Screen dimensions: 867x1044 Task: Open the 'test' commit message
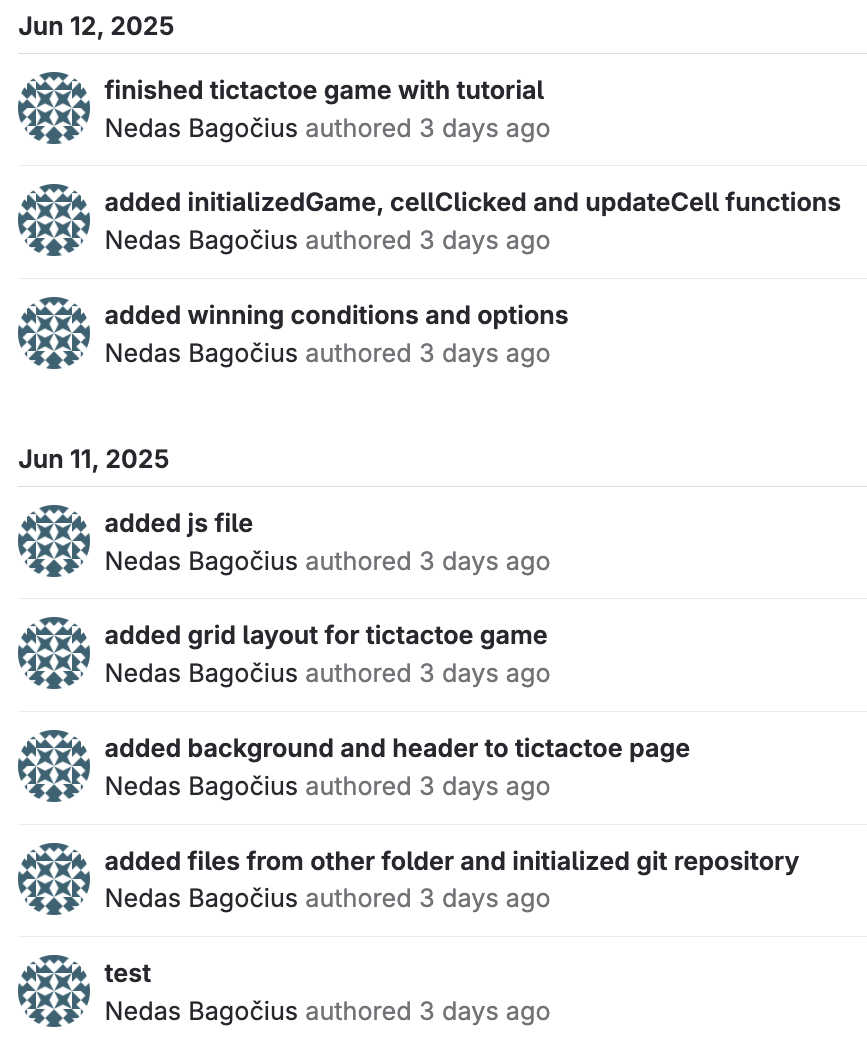tap(128, 972)
